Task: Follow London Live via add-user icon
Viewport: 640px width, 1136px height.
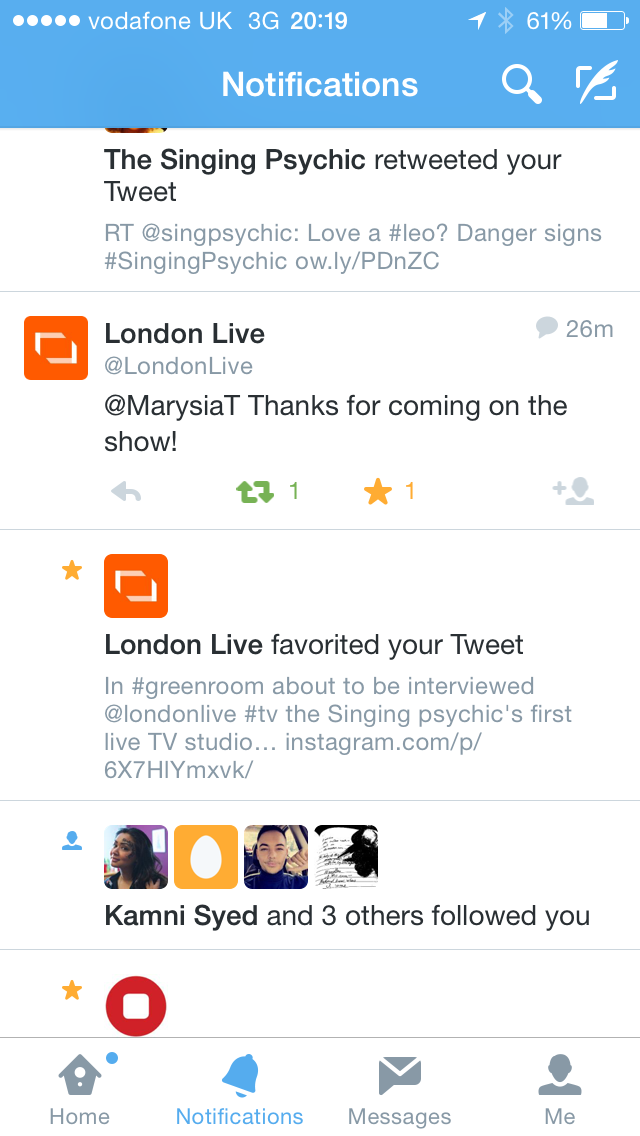Action: (574, 491)
